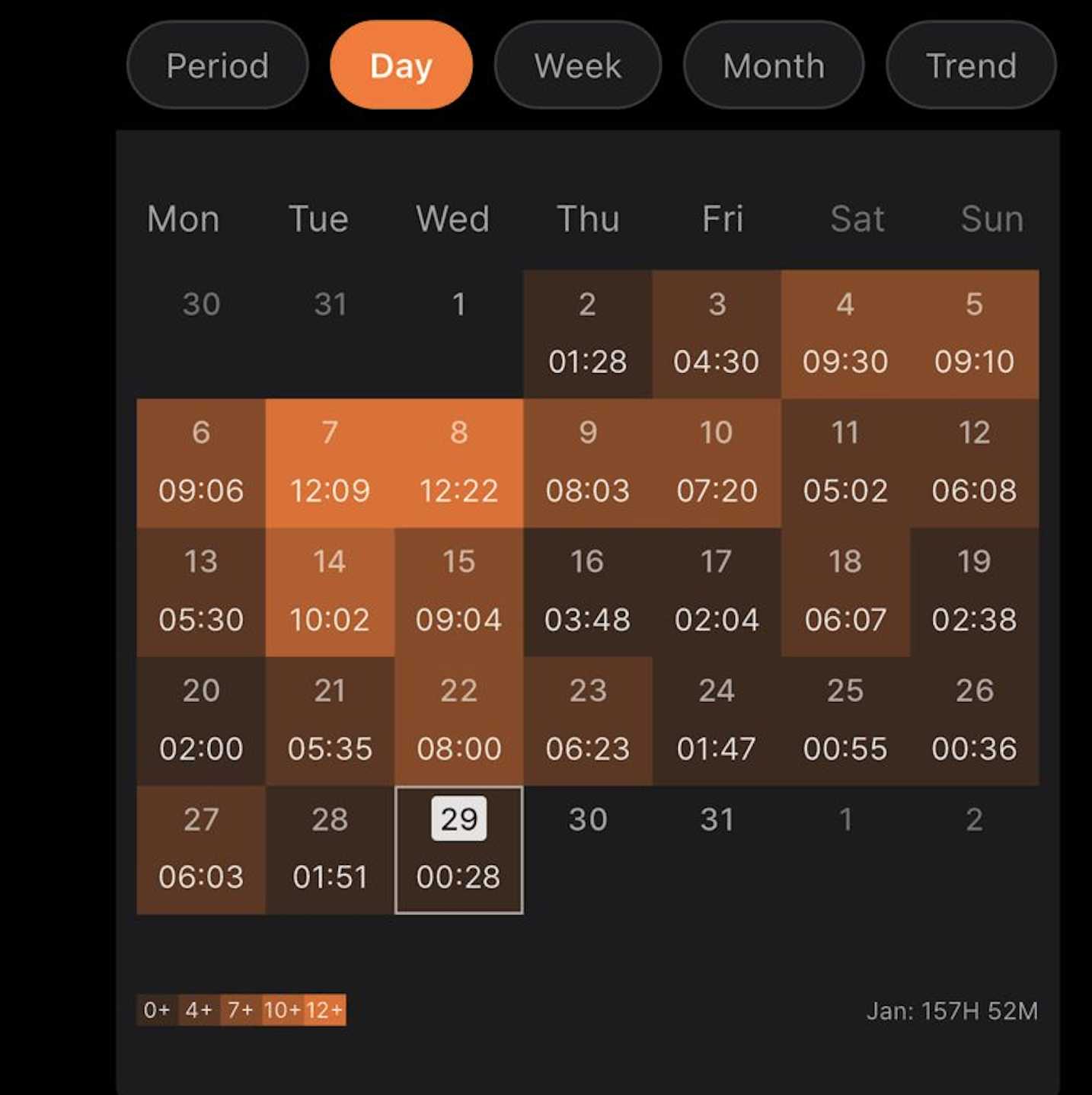Tap day 14 with 10:02 tracked

point(330,592)
